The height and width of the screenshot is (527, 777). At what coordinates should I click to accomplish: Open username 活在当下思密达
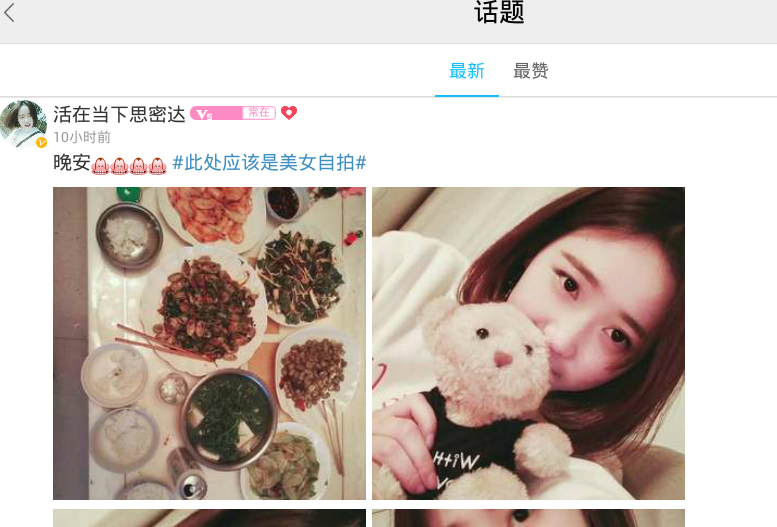[119, 114]
